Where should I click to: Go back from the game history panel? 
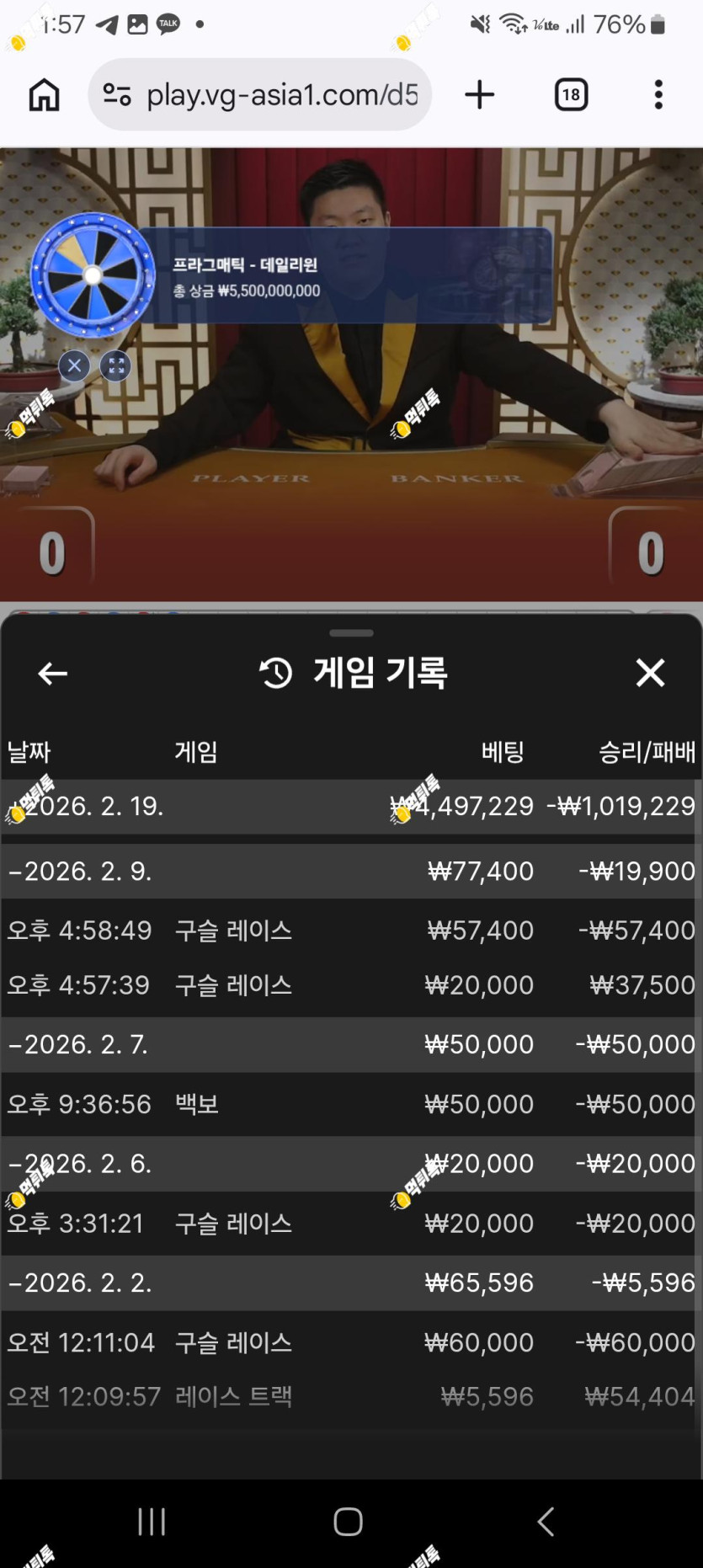(52, 673)
